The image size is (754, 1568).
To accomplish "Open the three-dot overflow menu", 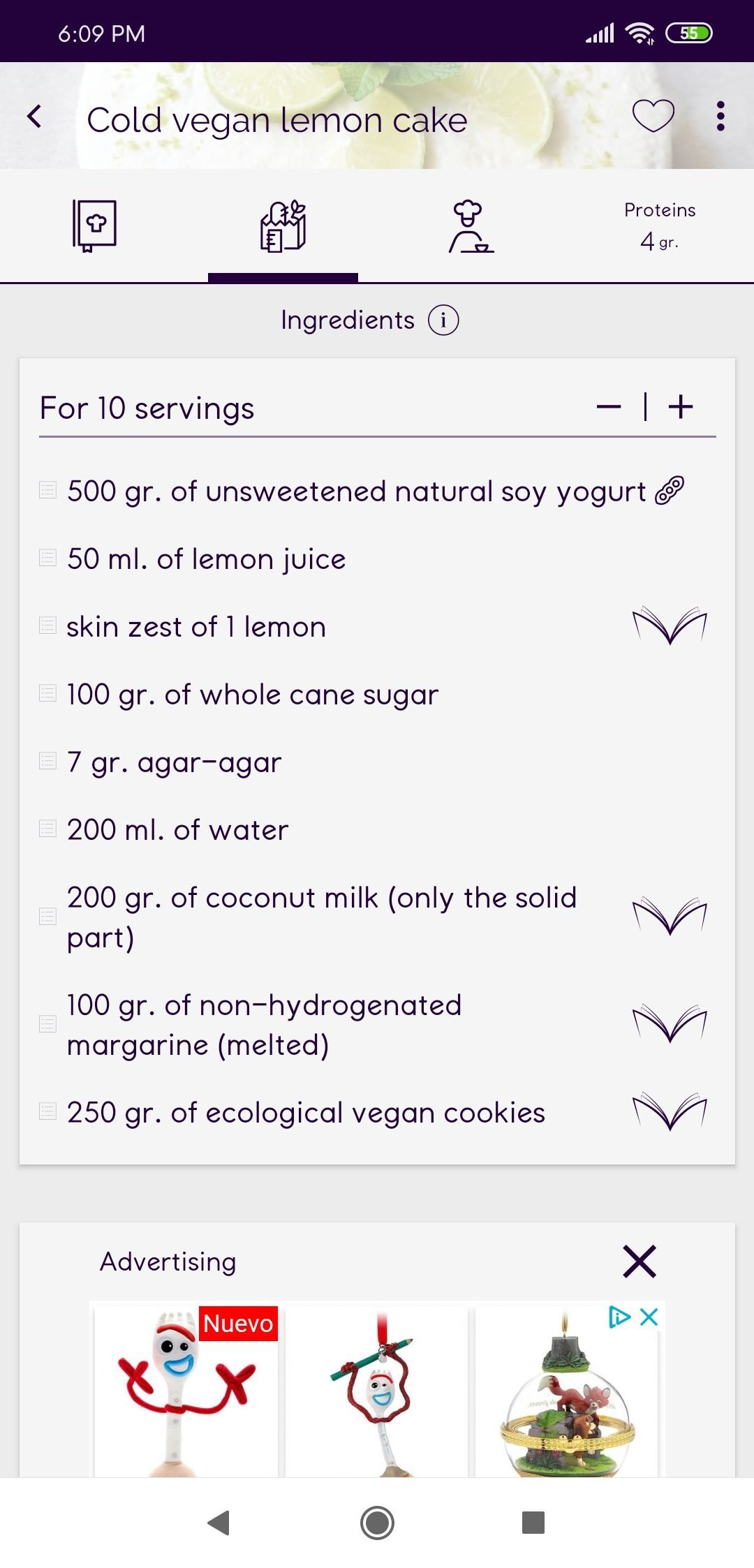I will click(720, 116).
